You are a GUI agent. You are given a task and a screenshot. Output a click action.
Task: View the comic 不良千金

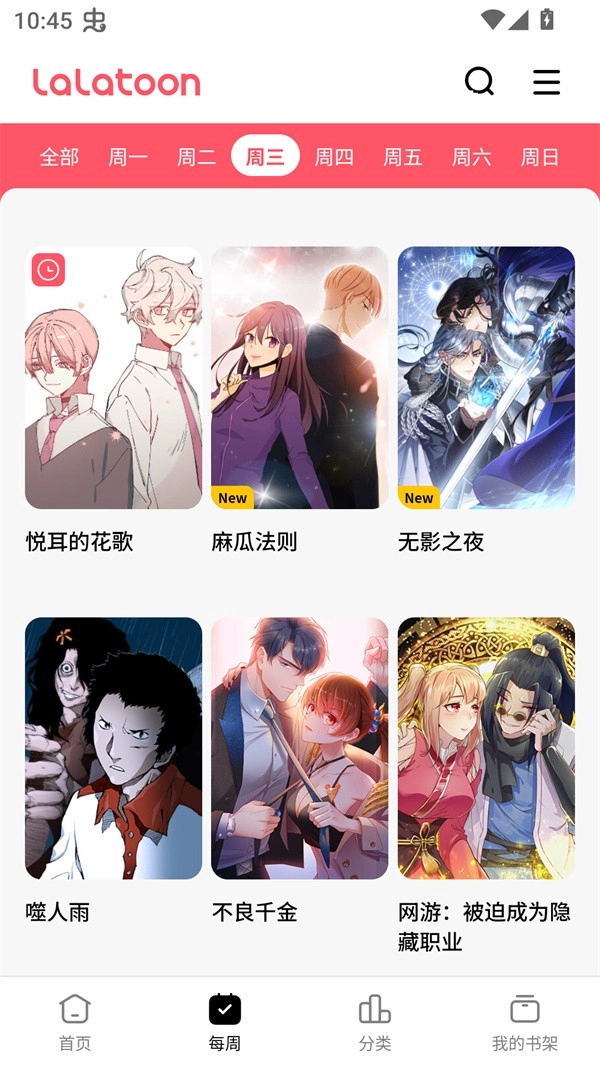(x=299, y=748)
